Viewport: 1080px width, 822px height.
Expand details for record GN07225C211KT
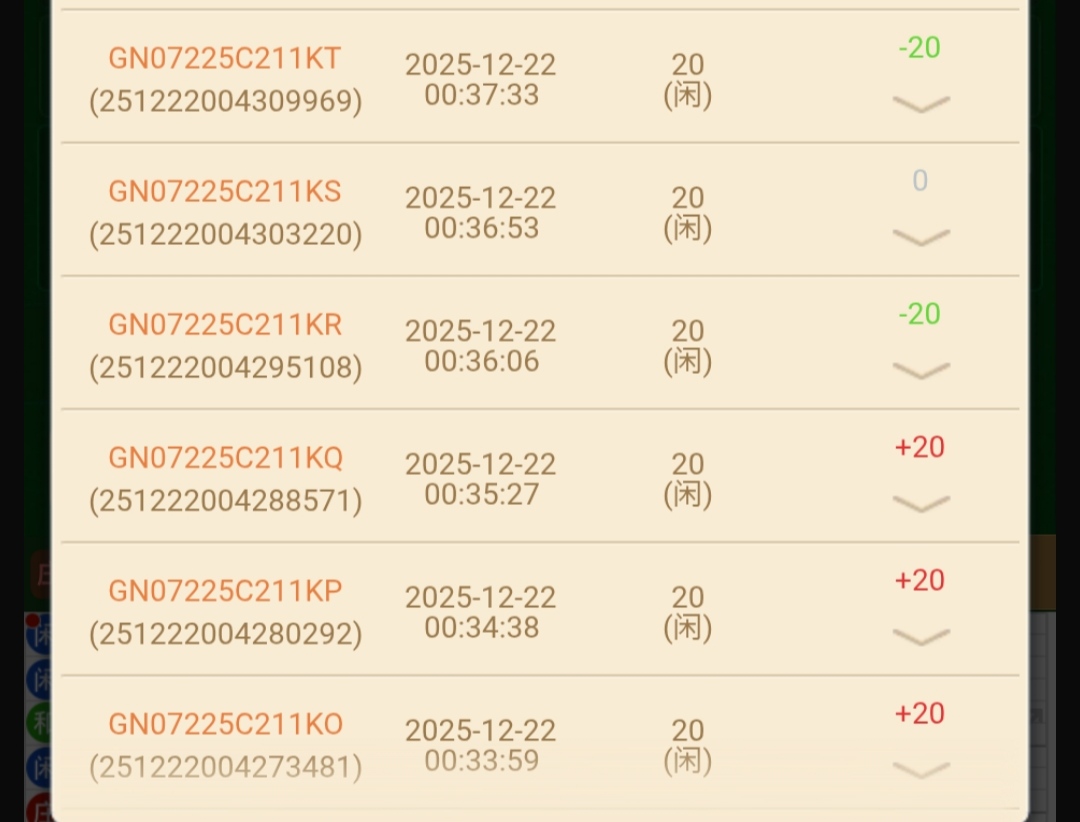click(920, 104)
